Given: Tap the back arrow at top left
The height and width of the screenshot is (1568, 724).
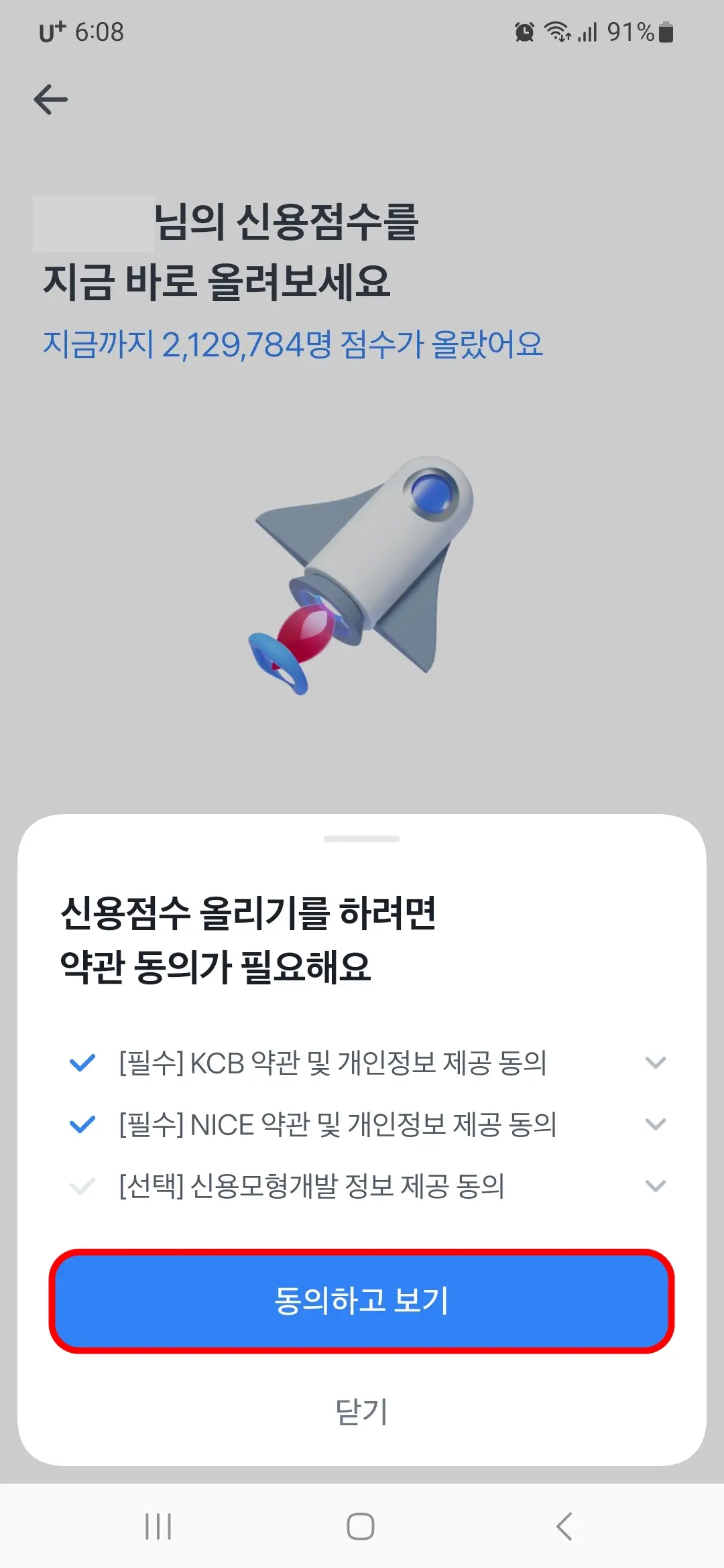Looking at the screenshot, I should click(x=50, y=99).
